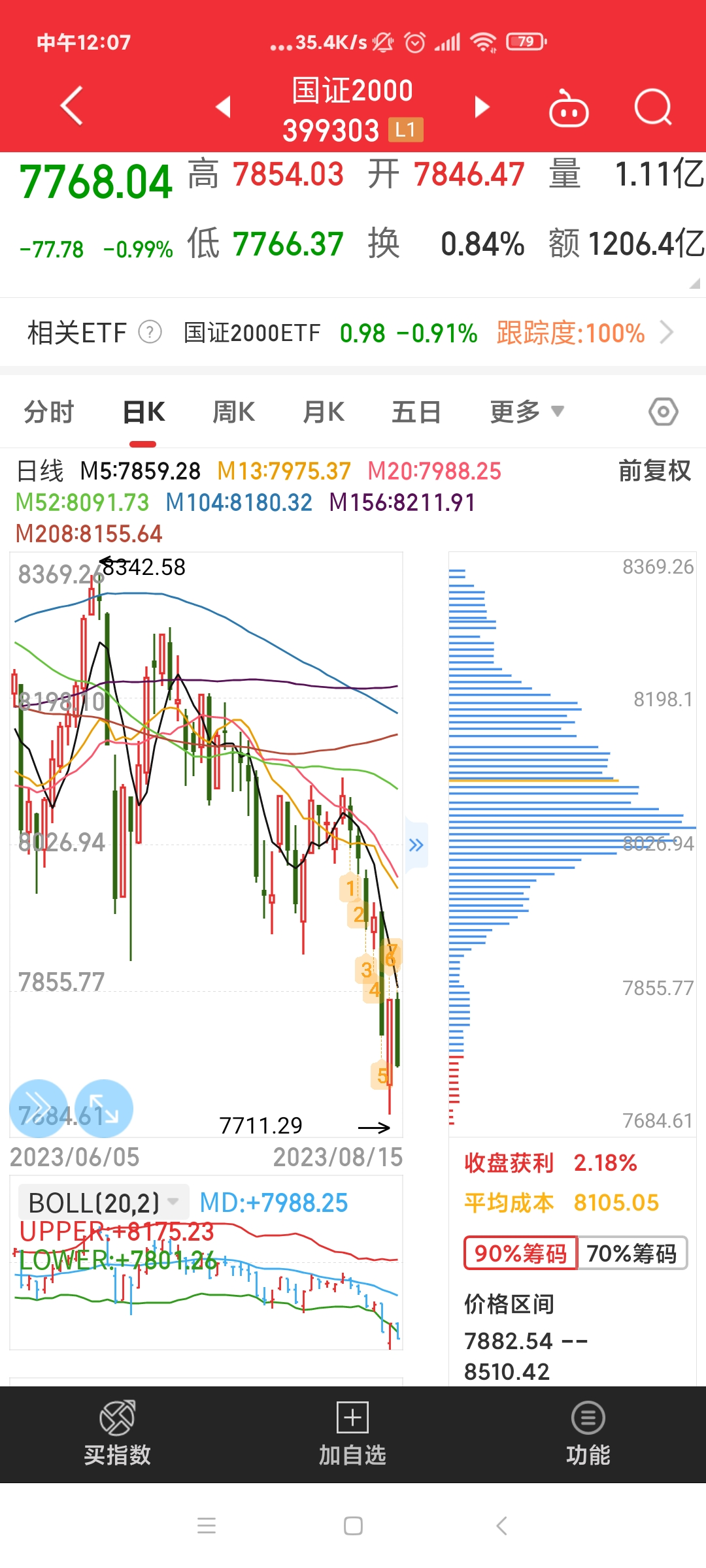Screen dimensions: 706x1568
Task: Expand the 更多 period dropdown
Action: 526,412
